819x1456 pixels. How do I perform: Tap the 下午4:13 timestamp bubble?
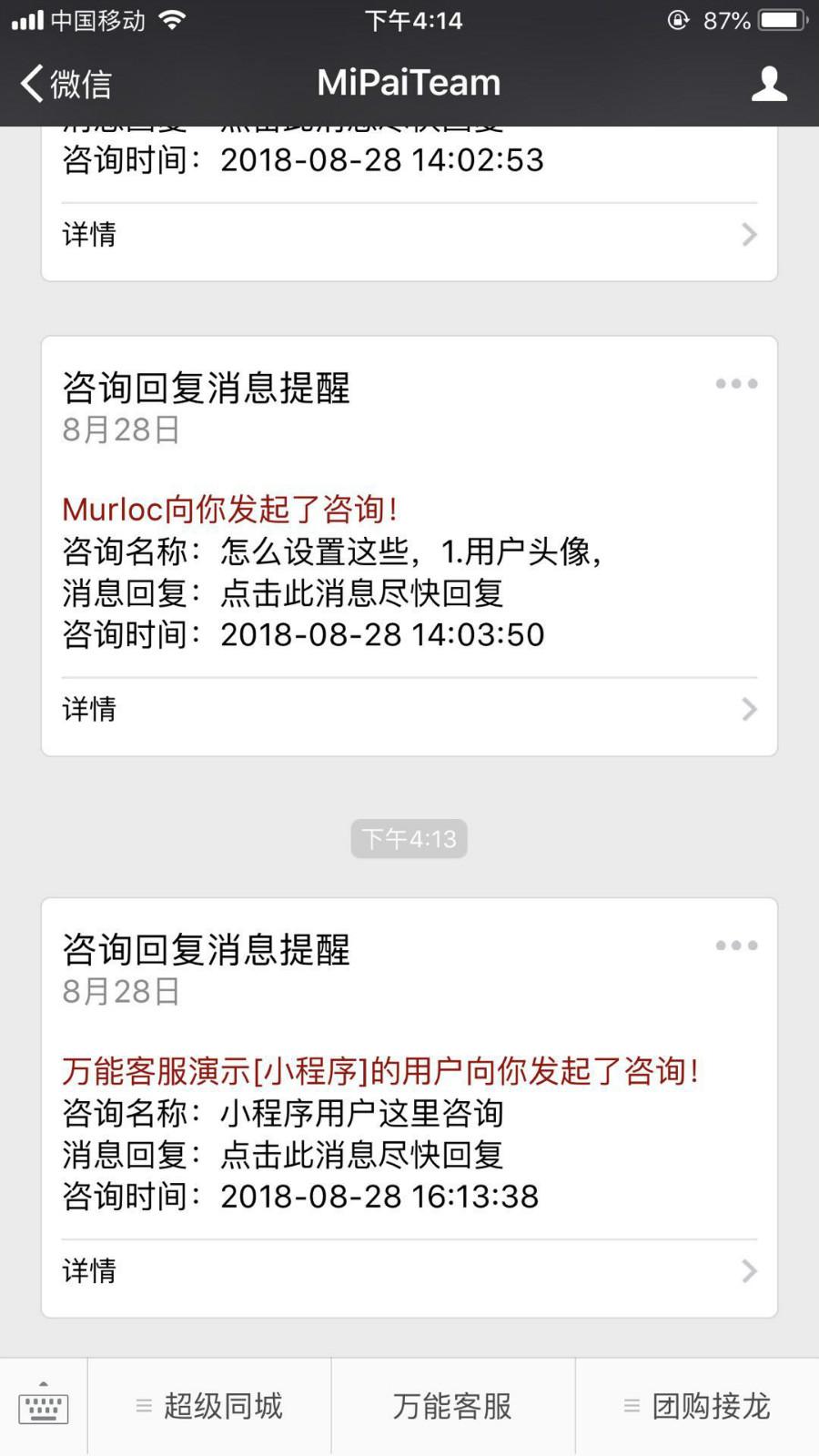(409, 838)
